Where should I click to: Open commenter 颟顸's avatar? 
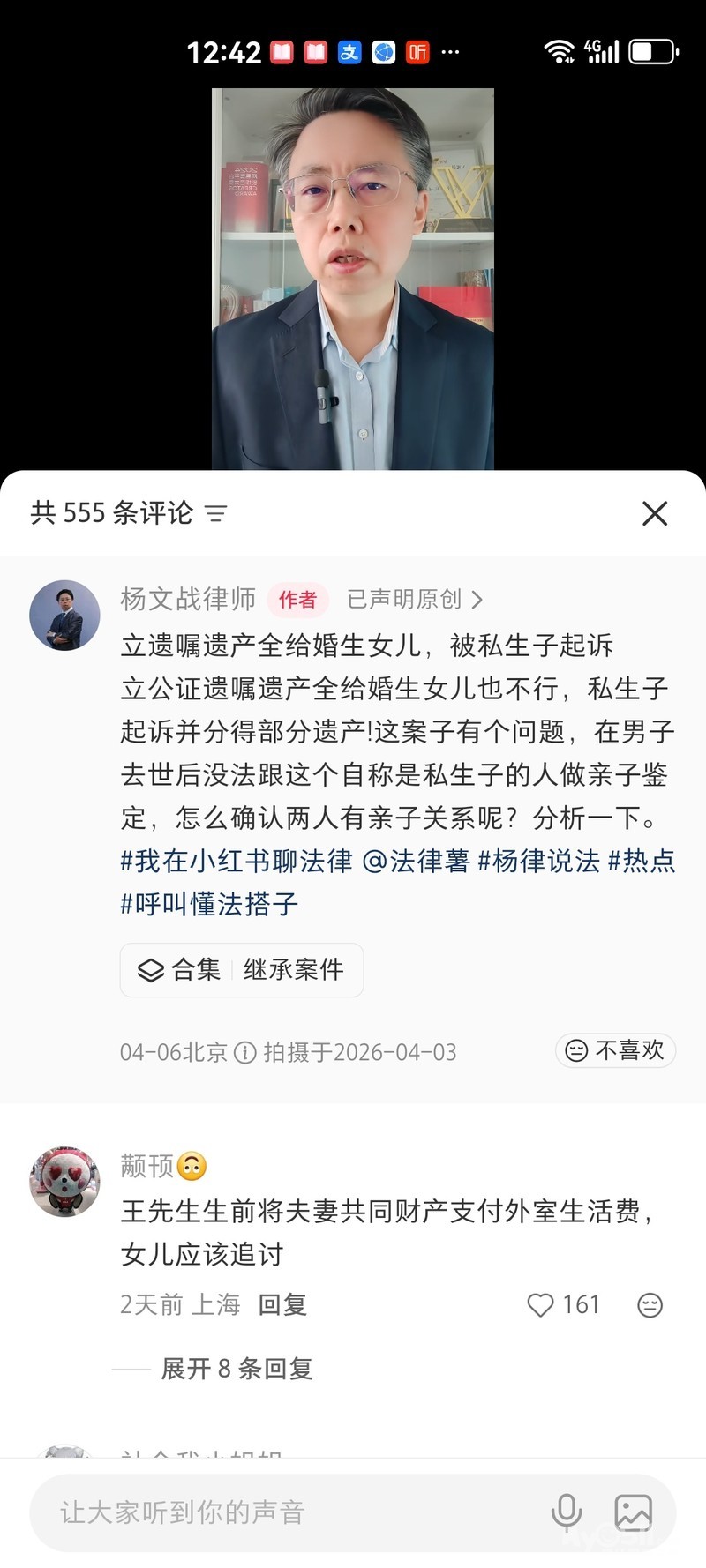64,1182
